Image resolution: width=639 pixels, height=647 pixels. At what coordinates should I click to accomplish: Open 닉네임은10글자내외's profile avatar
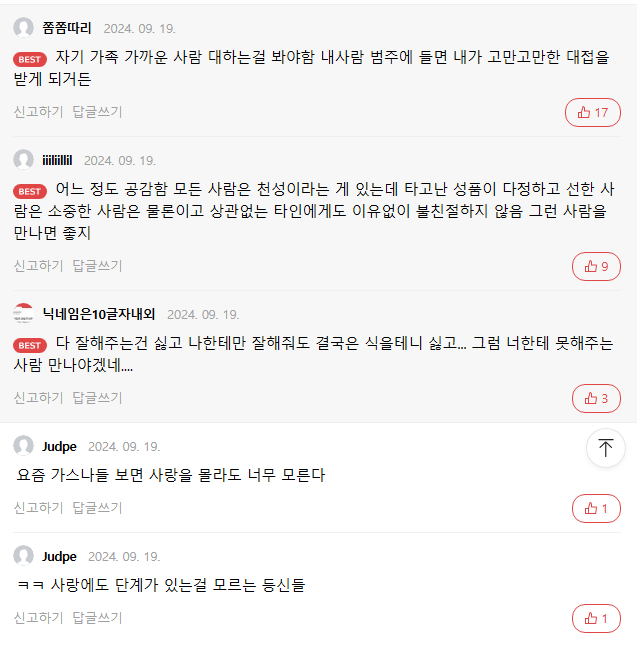(x=24, y=314)
